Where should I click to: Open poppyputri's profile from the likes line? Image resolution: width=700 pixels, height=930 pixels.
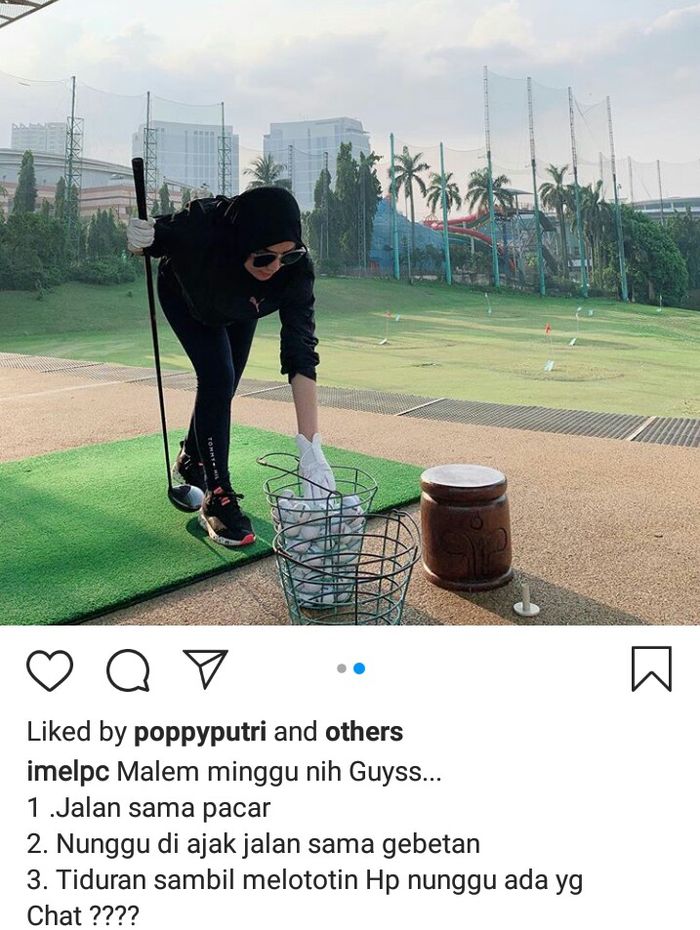click(200, 732)
